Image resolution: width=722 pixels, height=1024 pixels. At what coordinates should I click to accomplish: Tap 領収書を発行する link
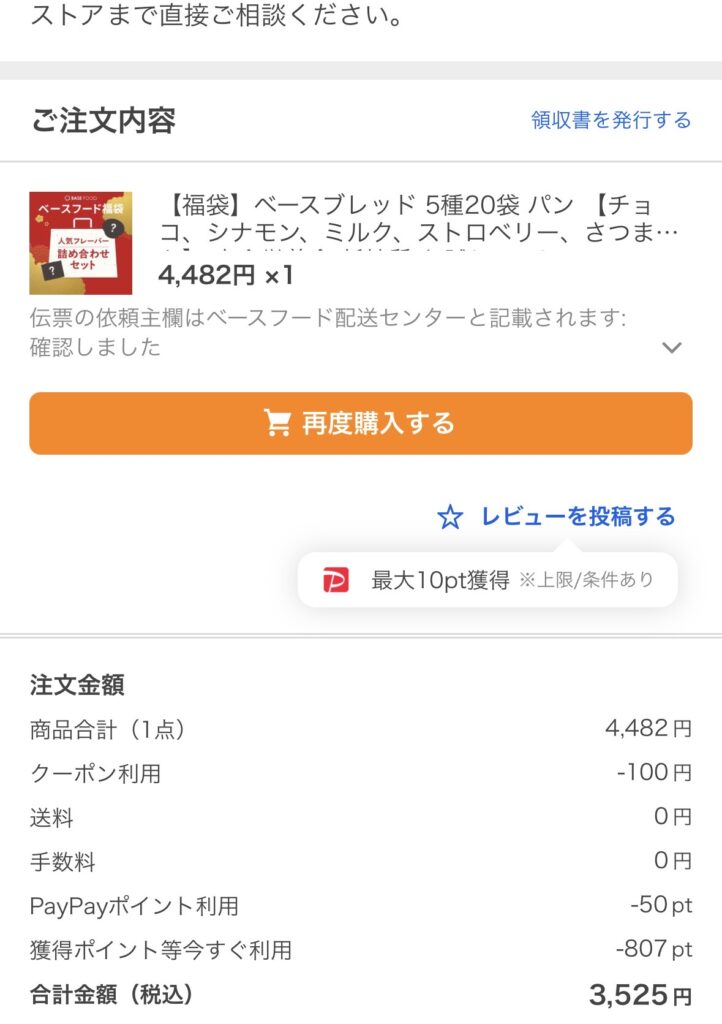tap(610, 121)
